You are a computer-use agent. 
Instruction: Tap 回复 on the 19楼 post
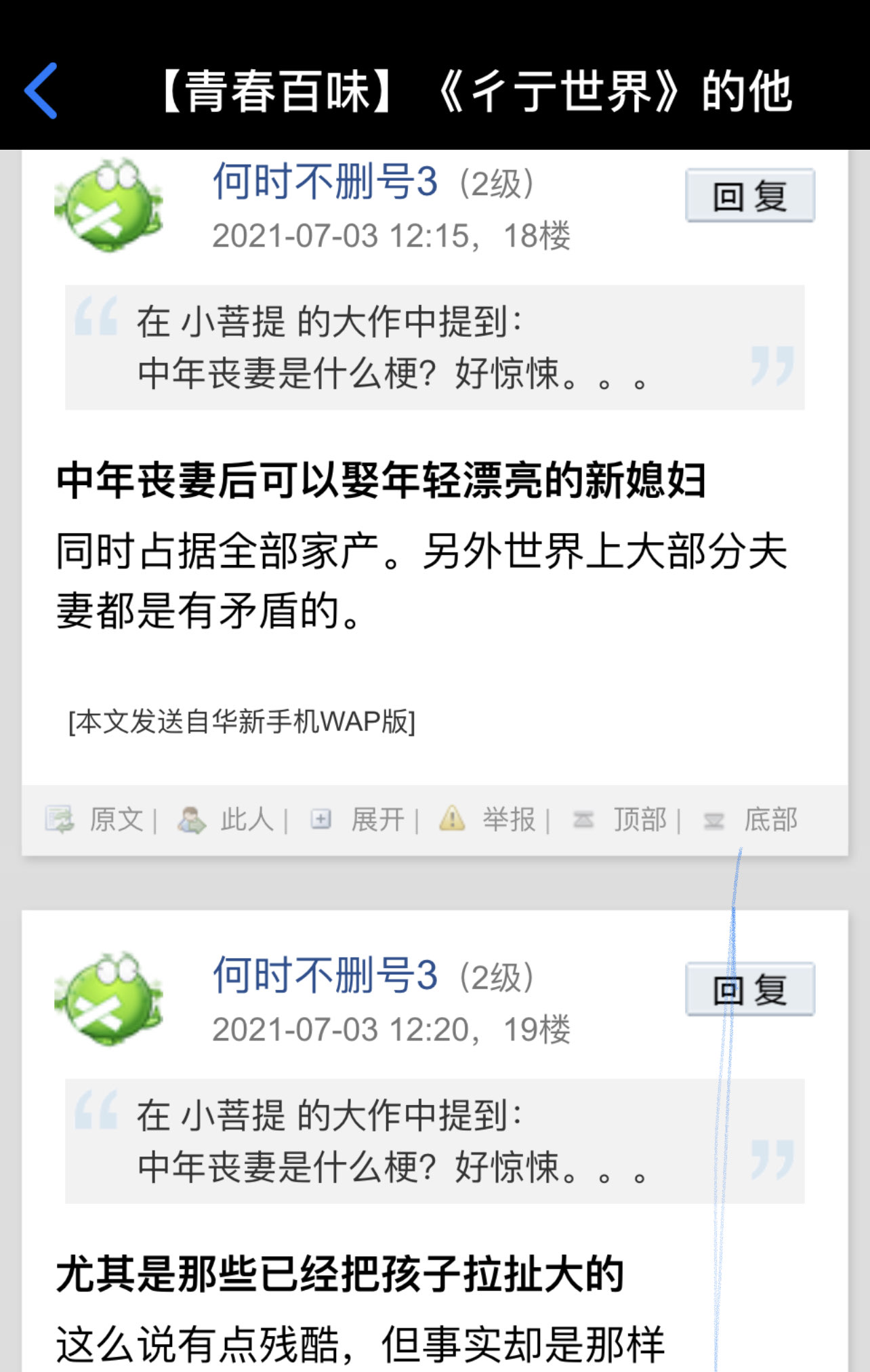(749, 989)
